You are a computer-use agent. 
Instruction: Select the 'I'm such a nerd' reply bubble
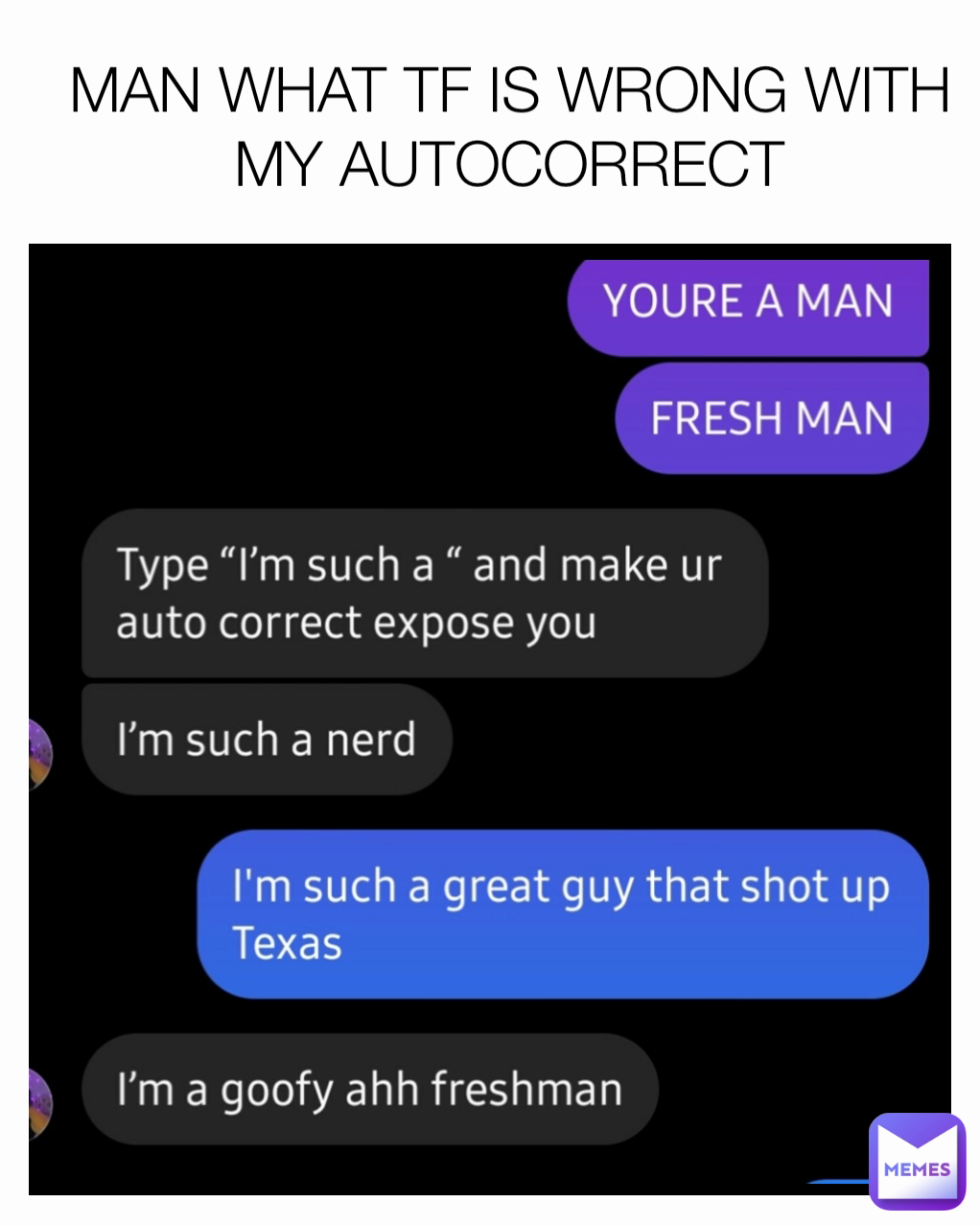click(x=265, y=739)
